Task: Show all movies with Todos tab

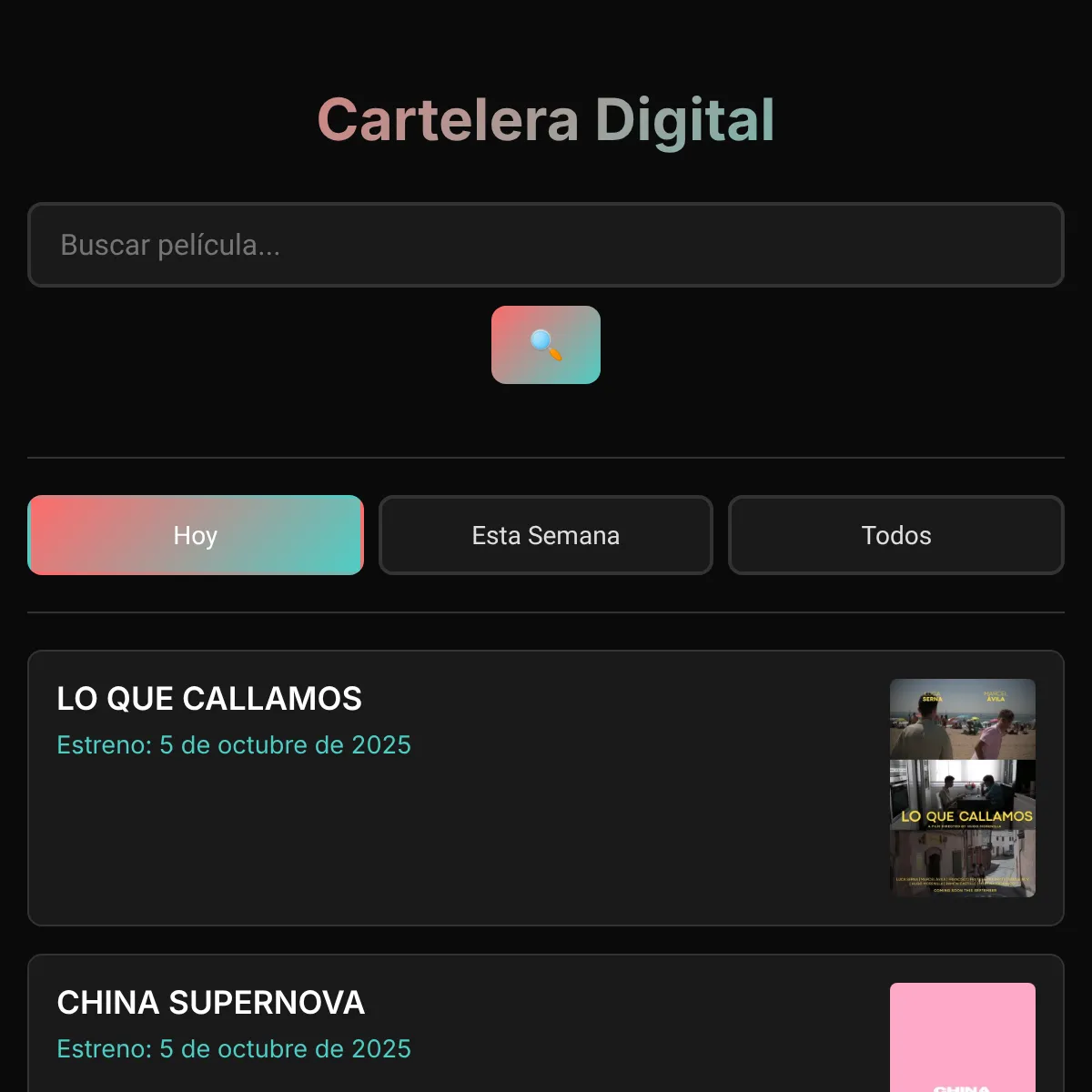Action: 896,535
